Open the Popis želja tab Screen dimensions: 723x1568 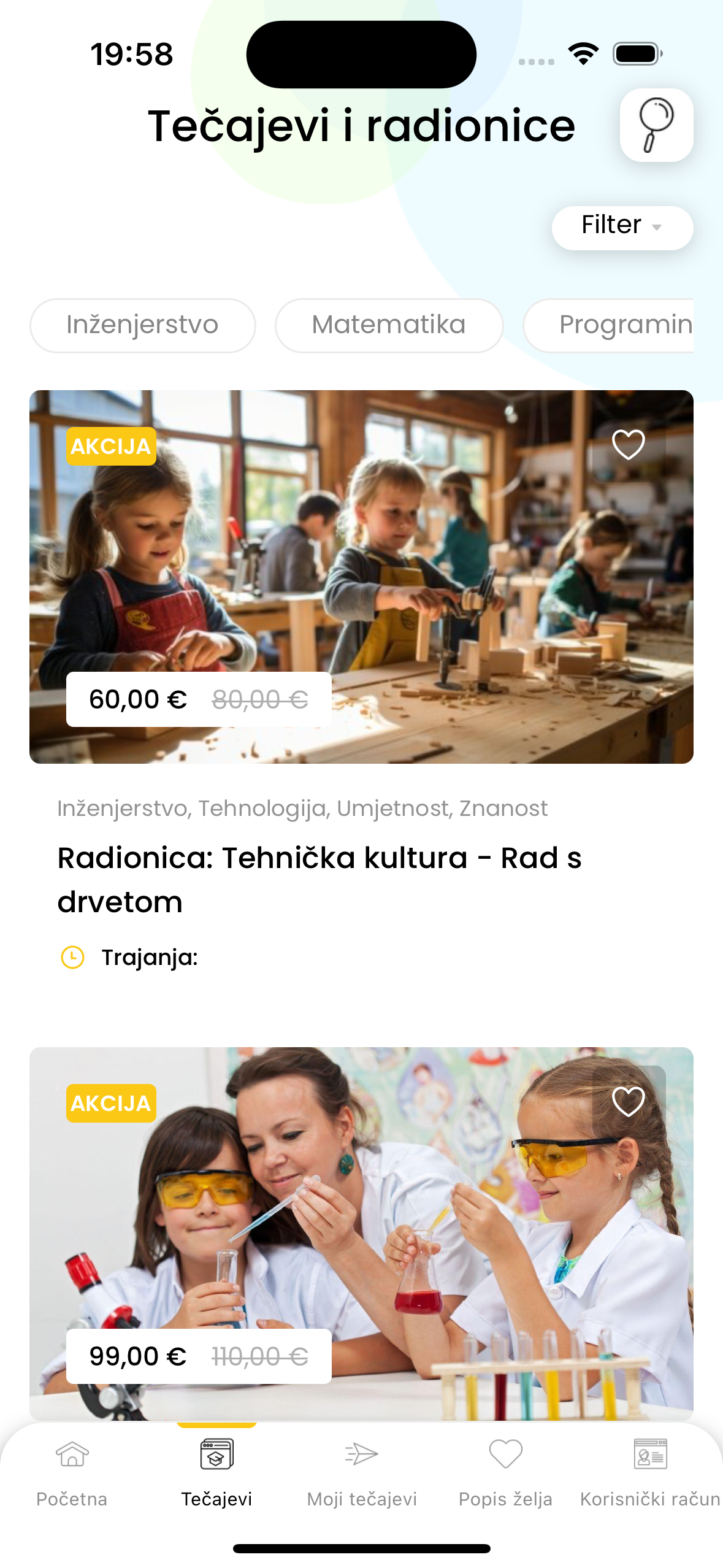505,1472
